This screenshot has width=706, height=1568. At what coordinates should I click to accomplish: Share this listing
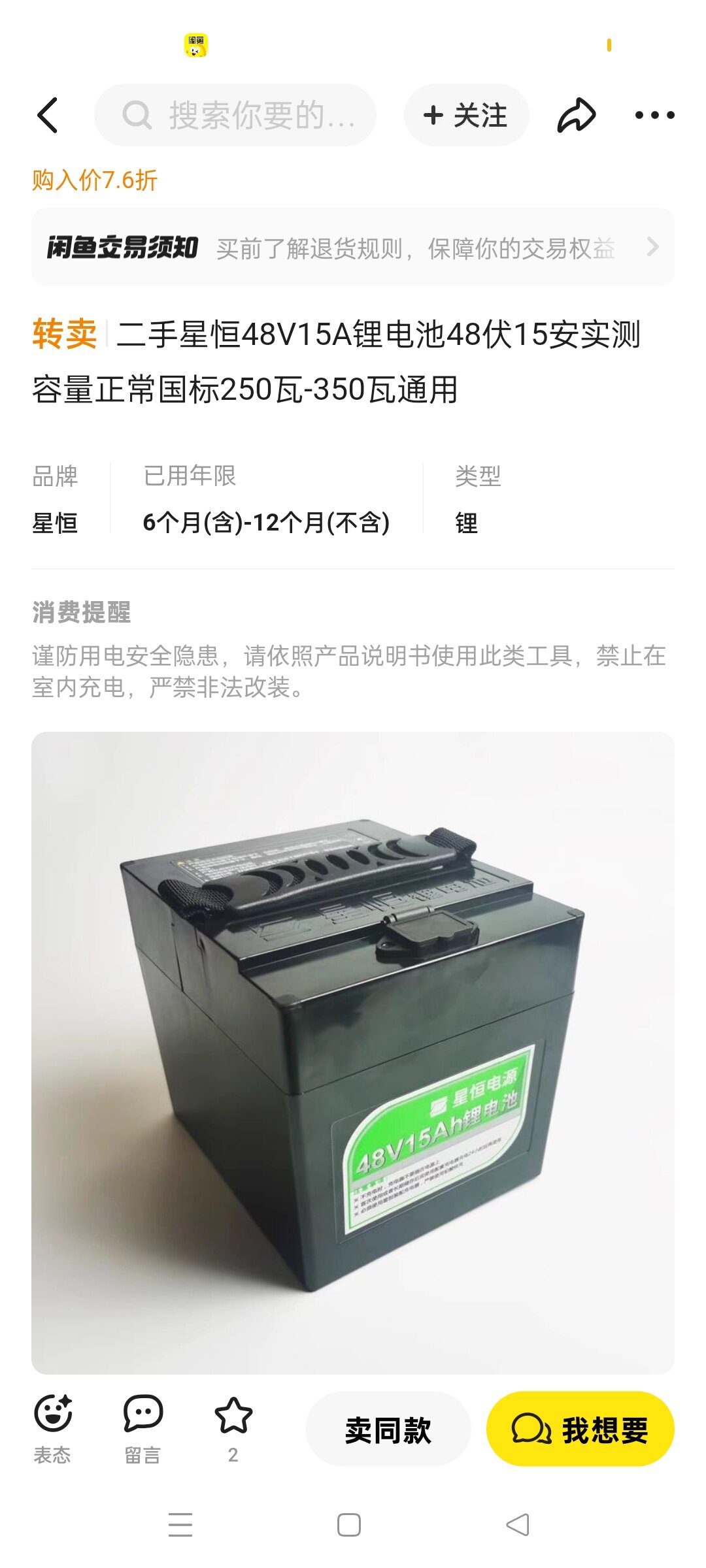(576, 115)
